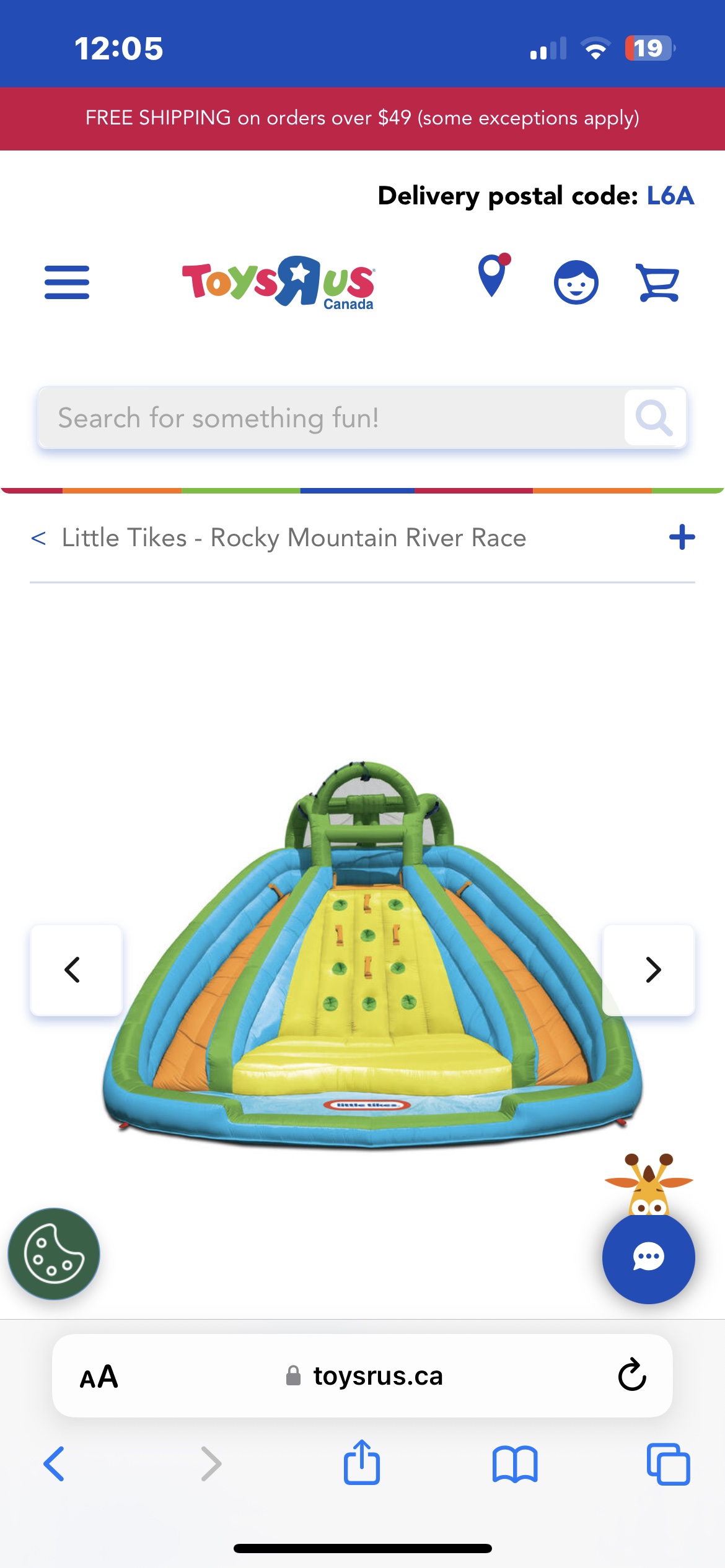View the shopping cart
This screenshot has width=725, height=1568.
[658, 282]
